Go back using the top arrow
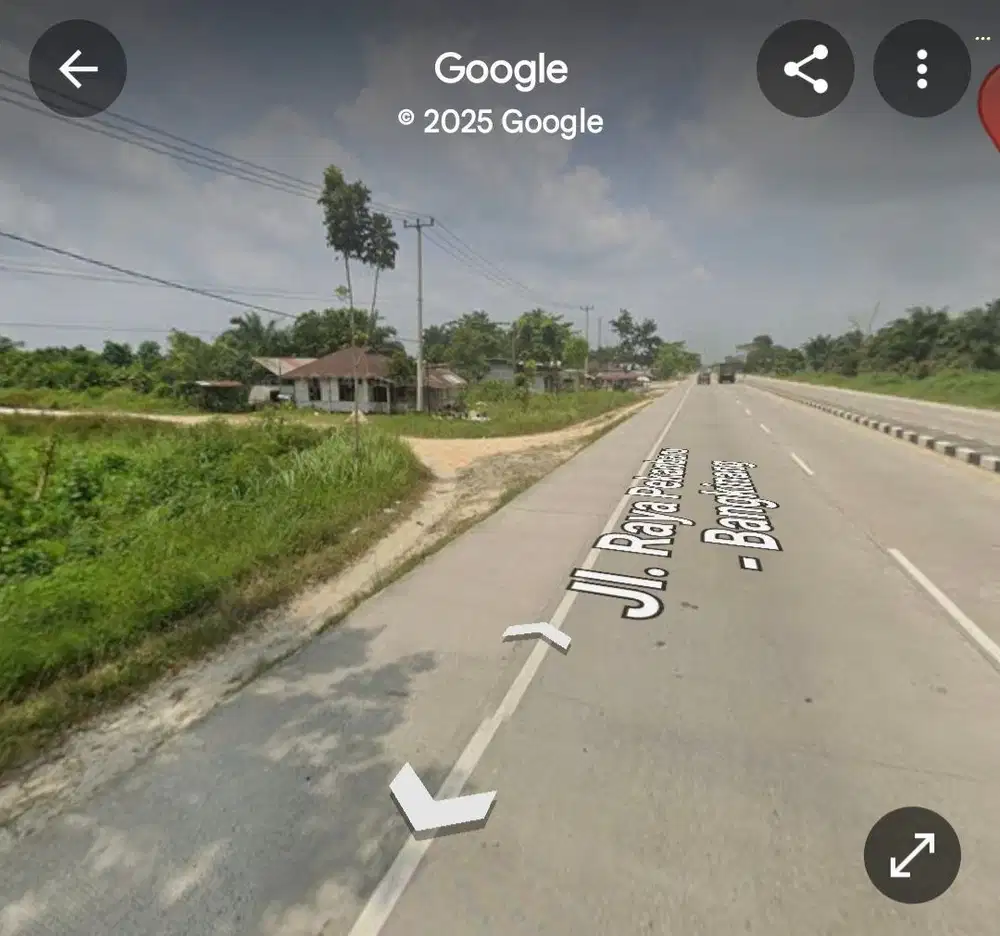This screenshot has width=1000, height=936. [77, 69]
